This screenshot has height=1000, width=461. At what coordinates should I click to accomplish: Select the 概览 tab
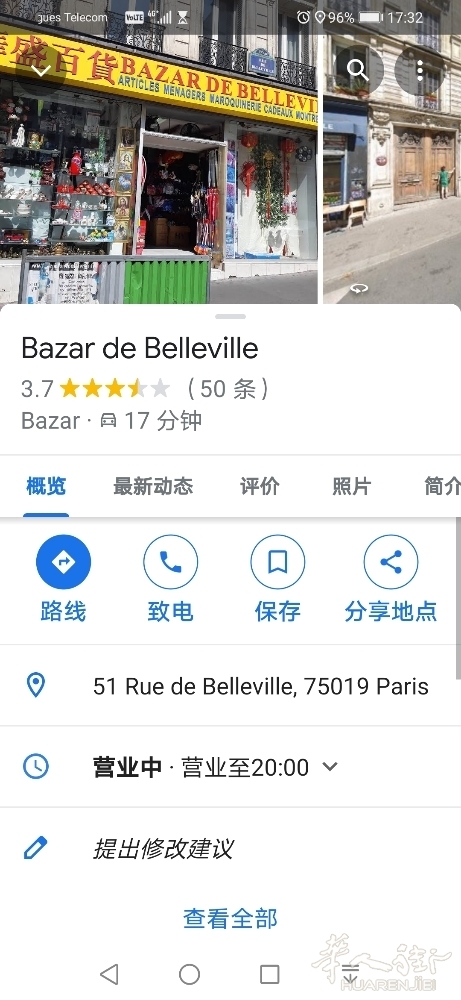(x=46, y=487)
